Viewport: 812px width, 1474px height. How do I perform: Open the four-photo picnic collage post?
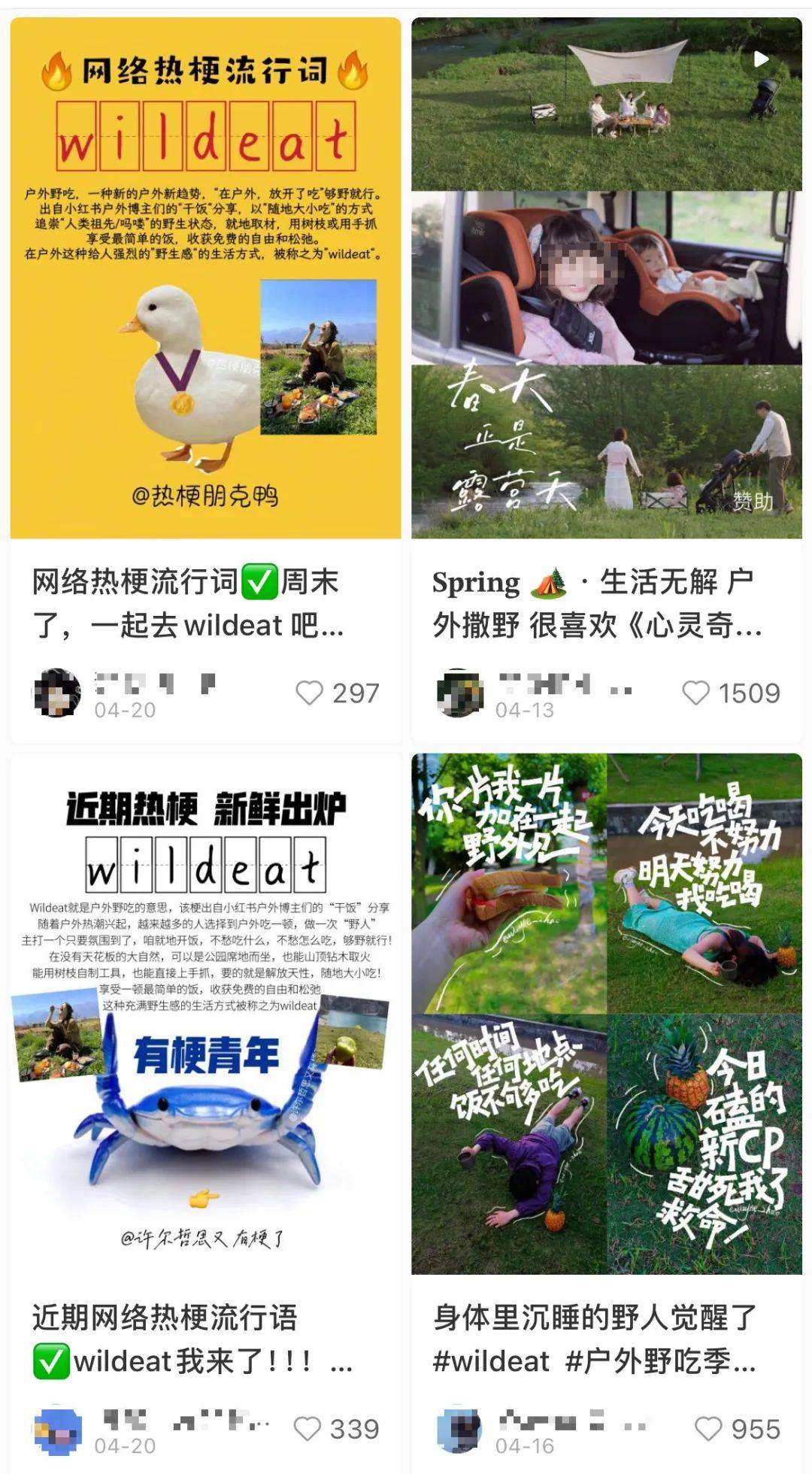pos(606,1014)
